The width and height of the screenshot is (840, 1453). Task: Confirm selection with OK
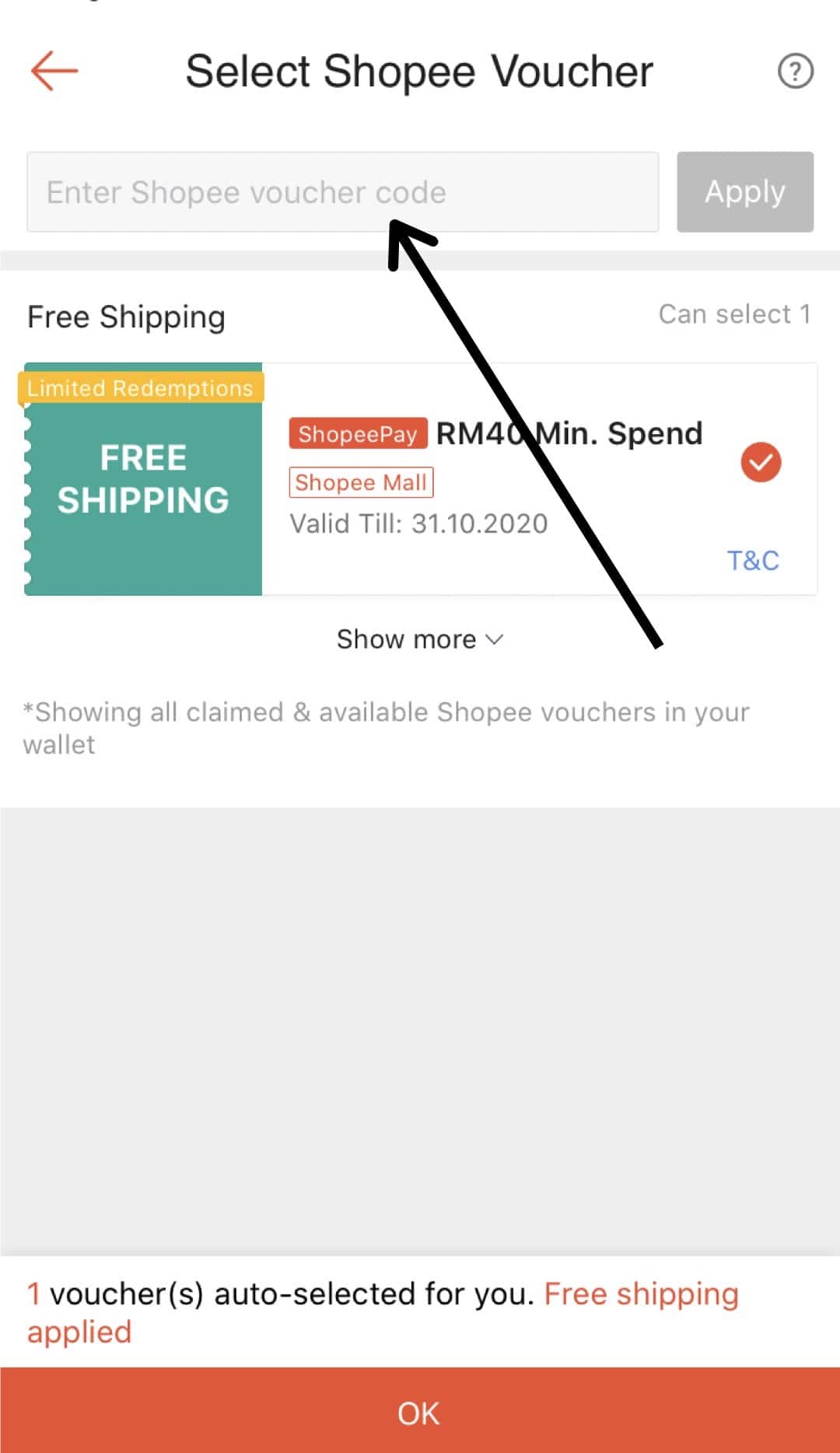pos(420,1413)
